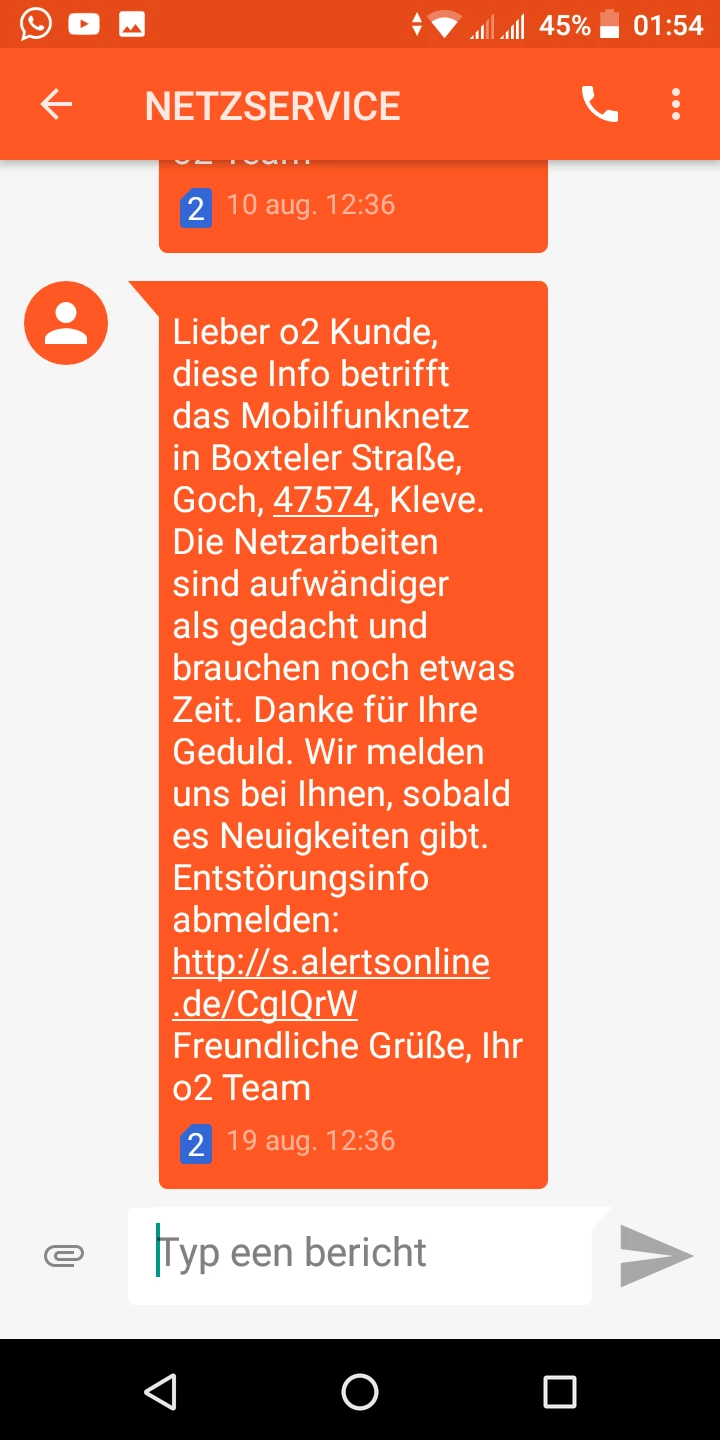Viewport: 720px width, 1440px height.
Task: Open the s.alertsonline.de unsubscribe link
Action: pos(330,982)
